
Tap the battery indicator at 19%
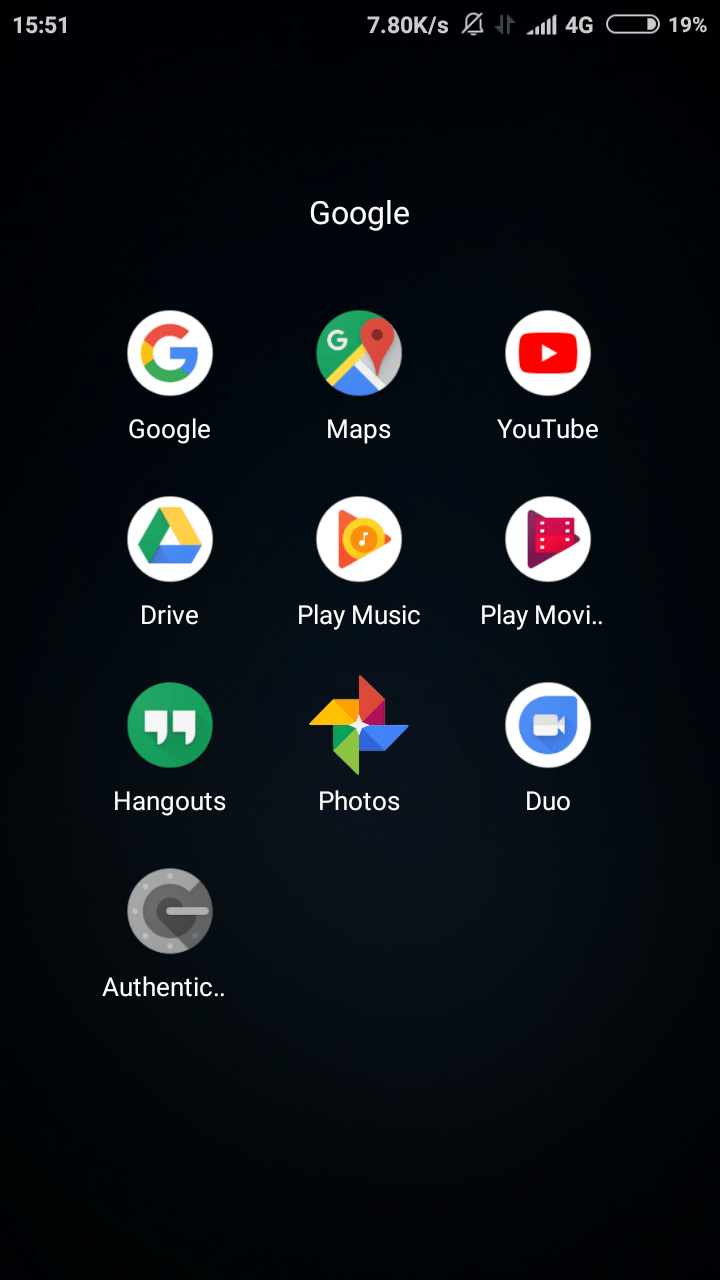point(632,24)
